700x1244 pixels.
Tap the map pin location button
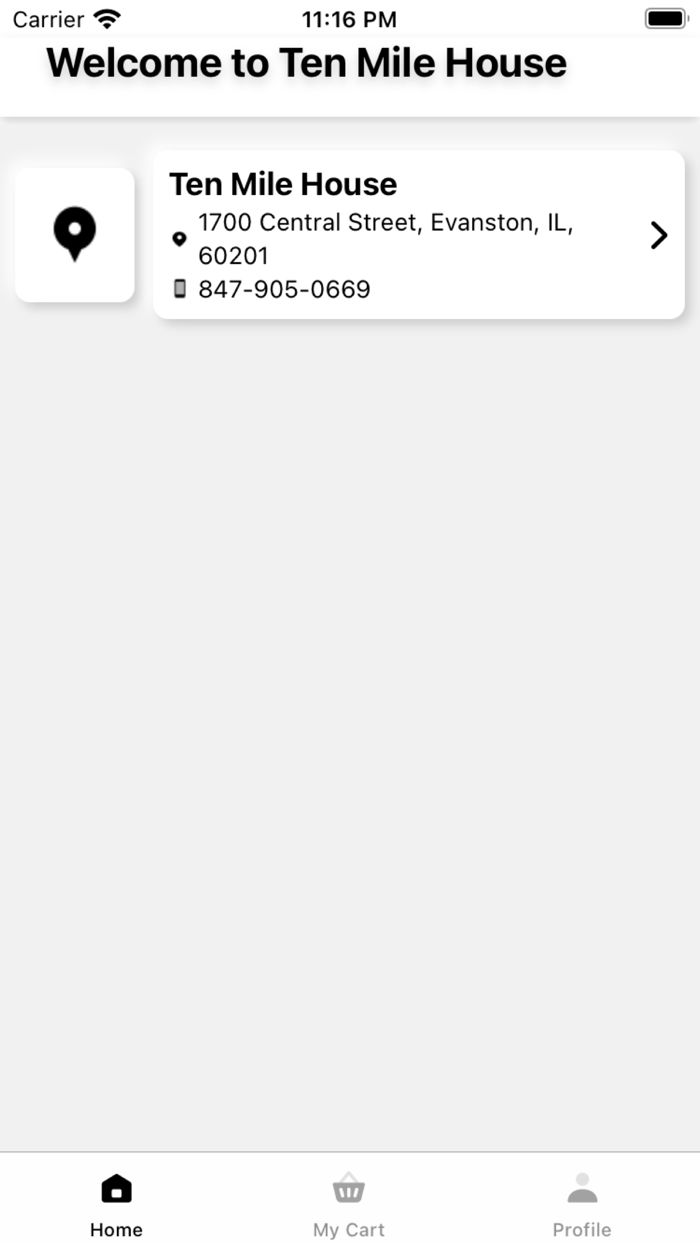click(x=75, y=235)
